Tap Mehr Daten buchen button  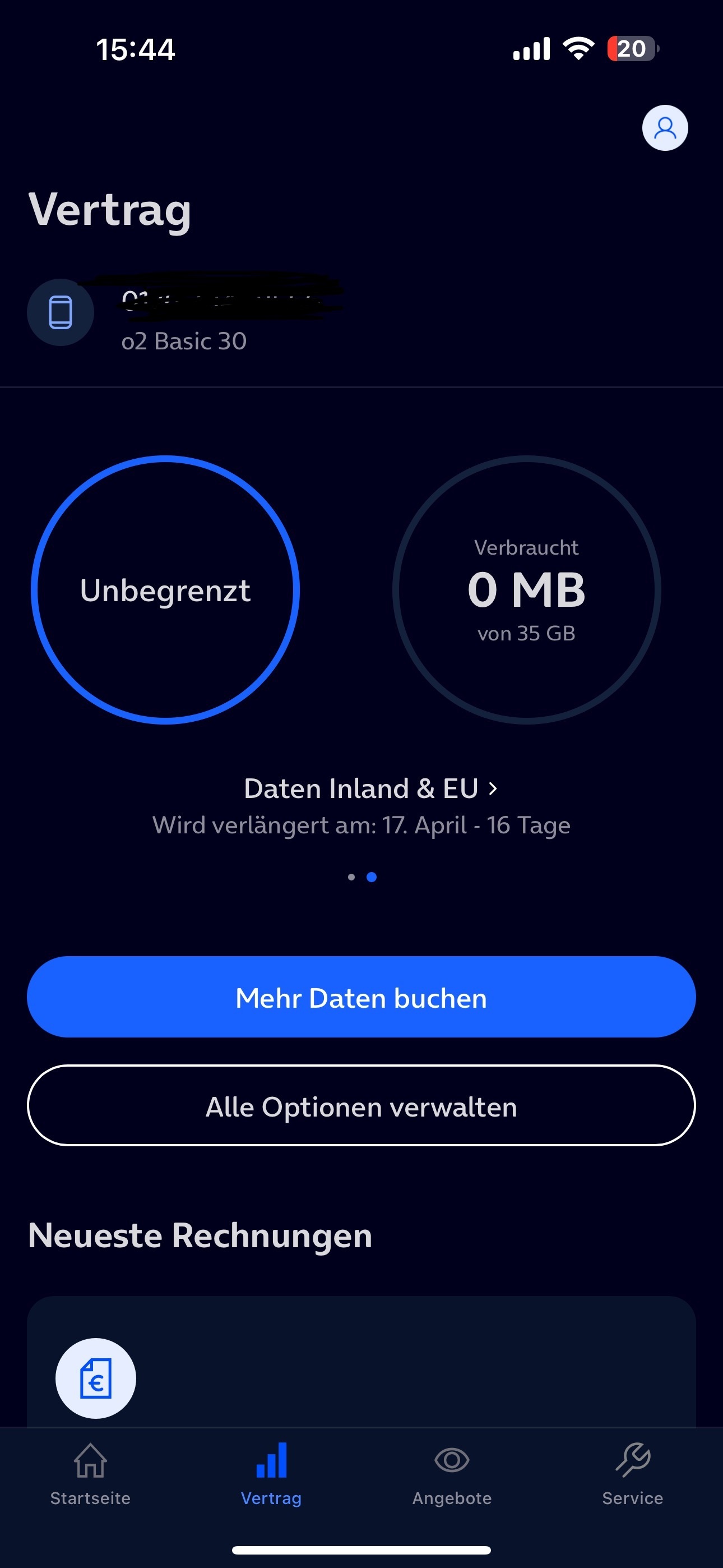pos(361,997)
